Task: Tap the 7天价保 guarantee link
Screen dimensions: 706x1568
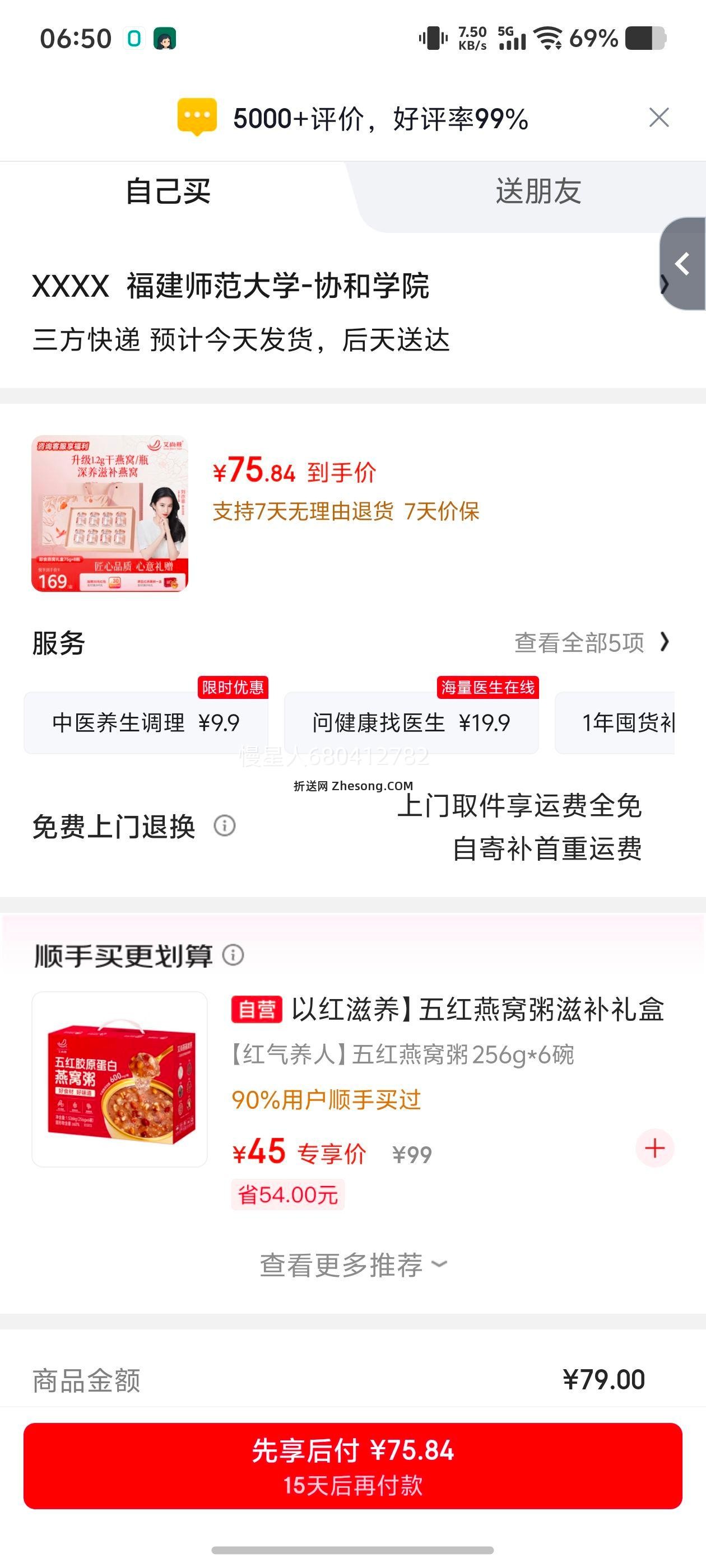Action: tap(443, 512)
